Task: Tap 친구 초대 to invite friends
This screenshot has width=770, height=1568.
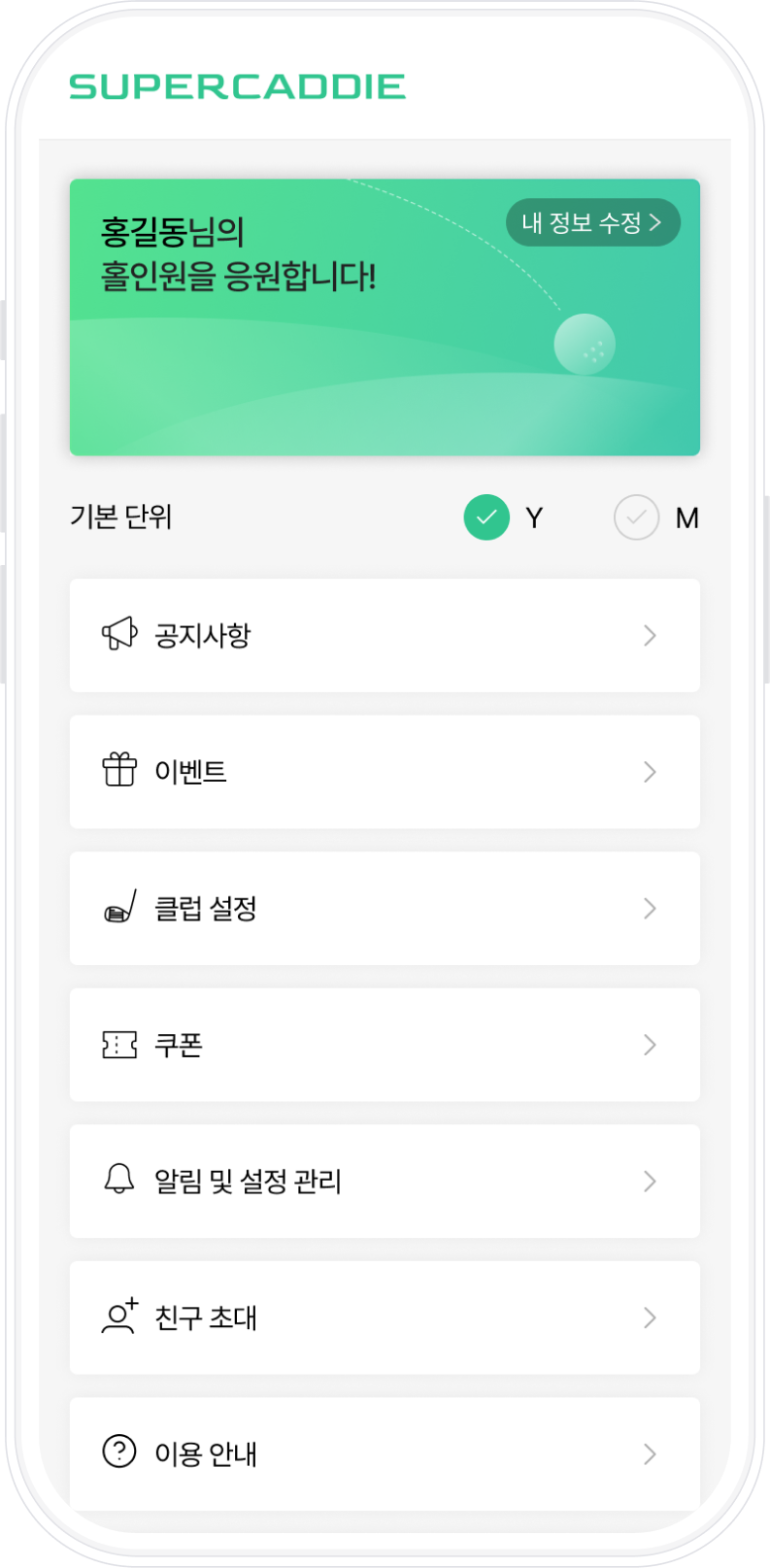Action: 385,1318
